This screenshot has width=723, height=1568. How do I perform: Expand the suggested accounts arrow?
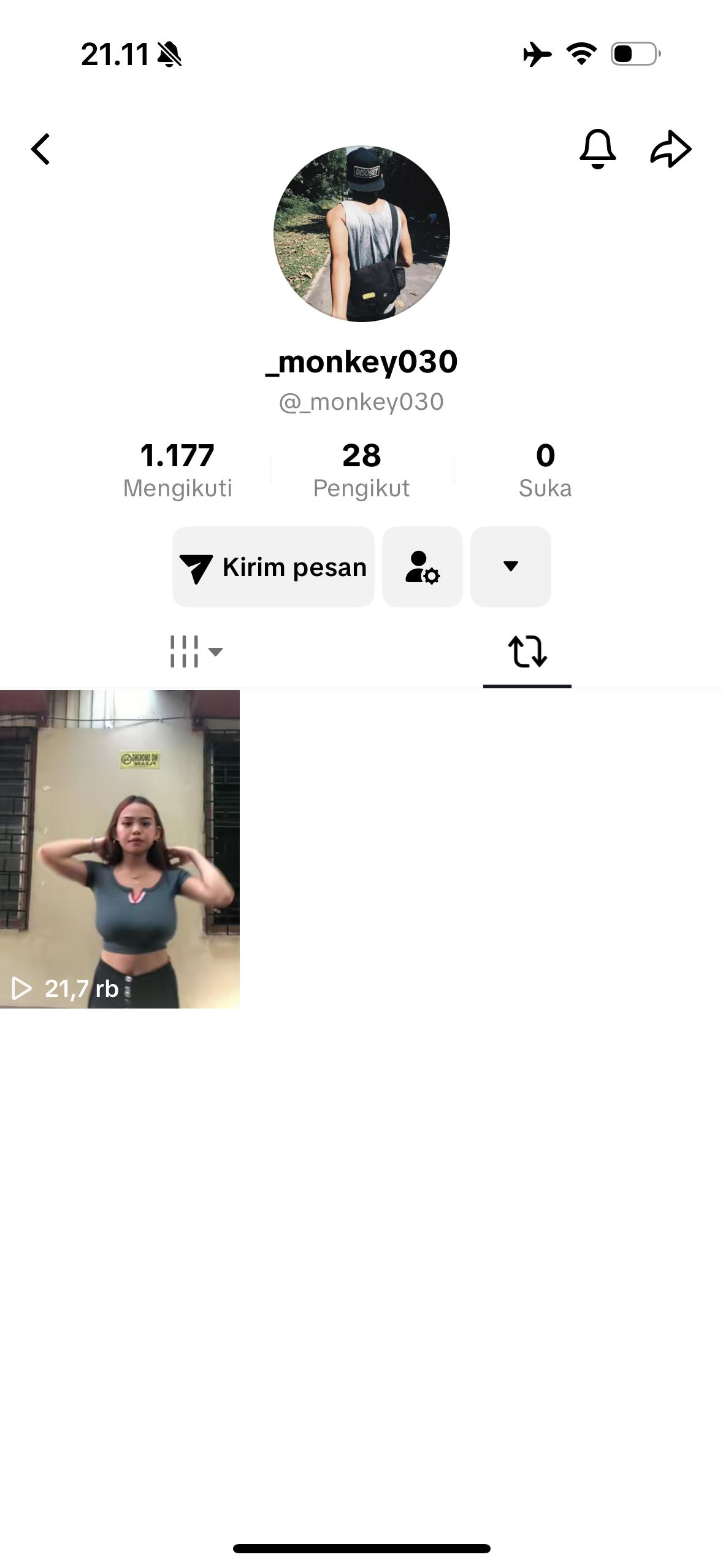[x=510, y=567]
